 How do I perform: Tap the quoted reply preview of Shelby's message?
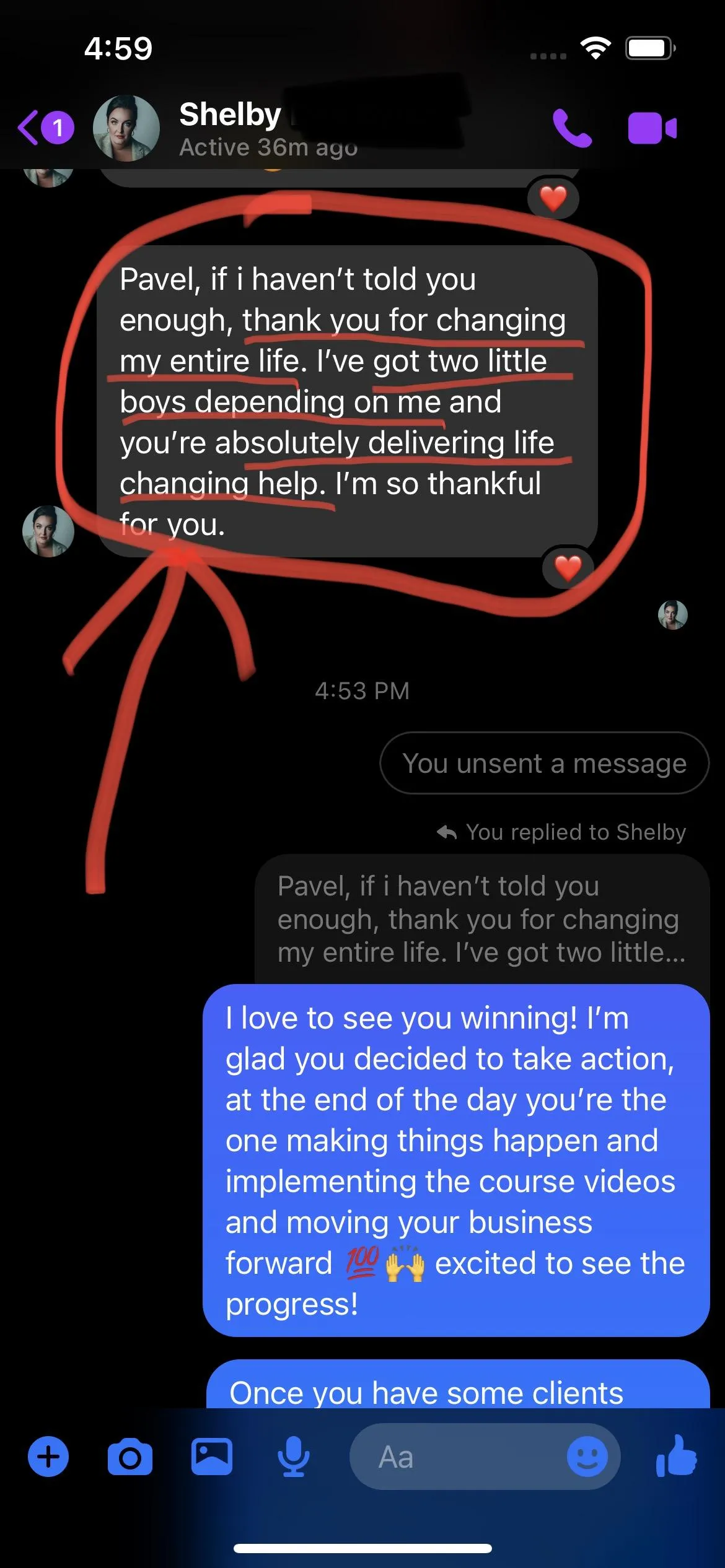tap(481, 919)
